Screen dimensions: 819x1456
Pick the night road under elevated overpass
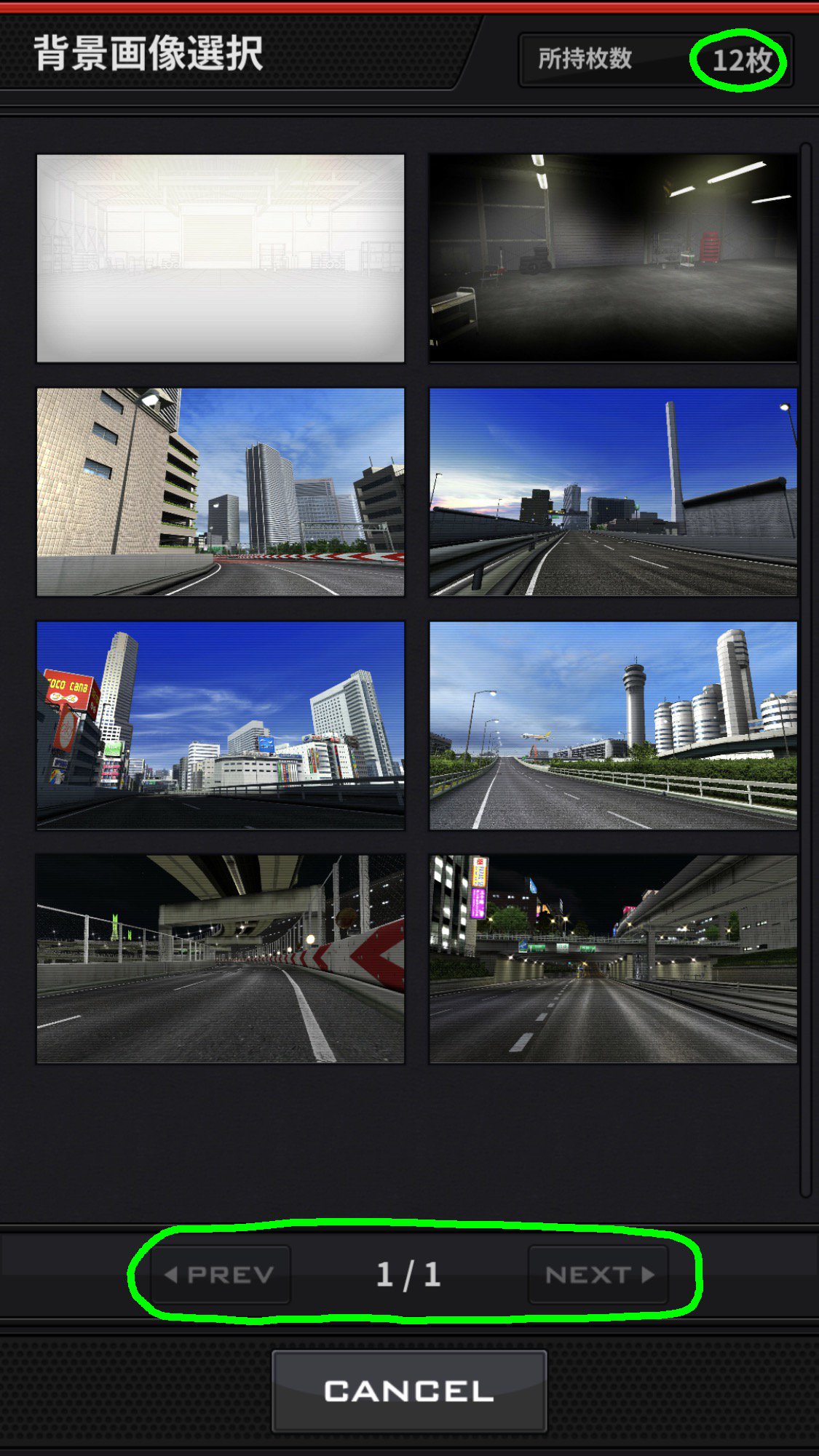click(x=221, y=959)
